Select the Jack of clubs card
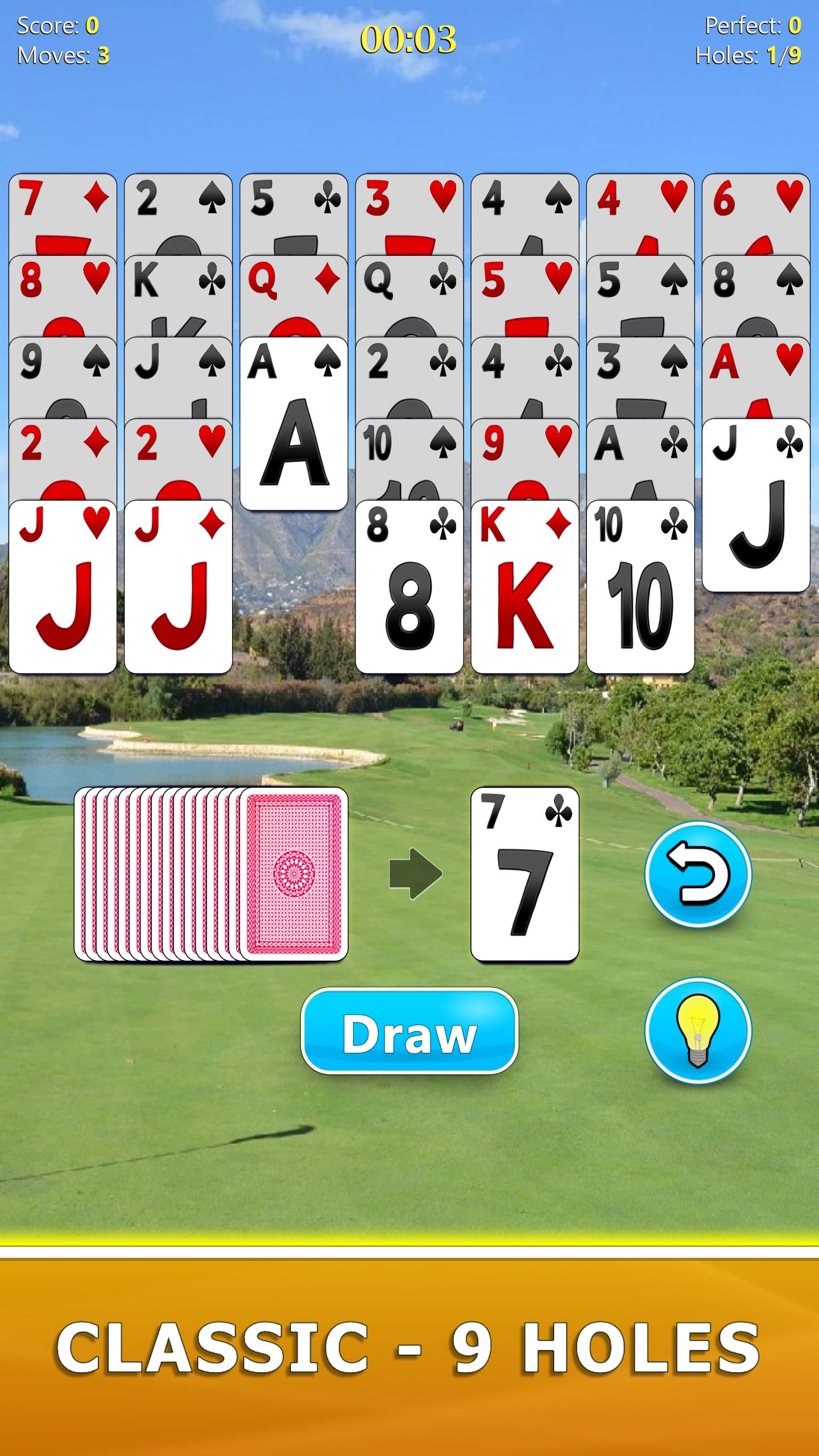This screenshot has width=819, height=1456. (x=756, y=505)
